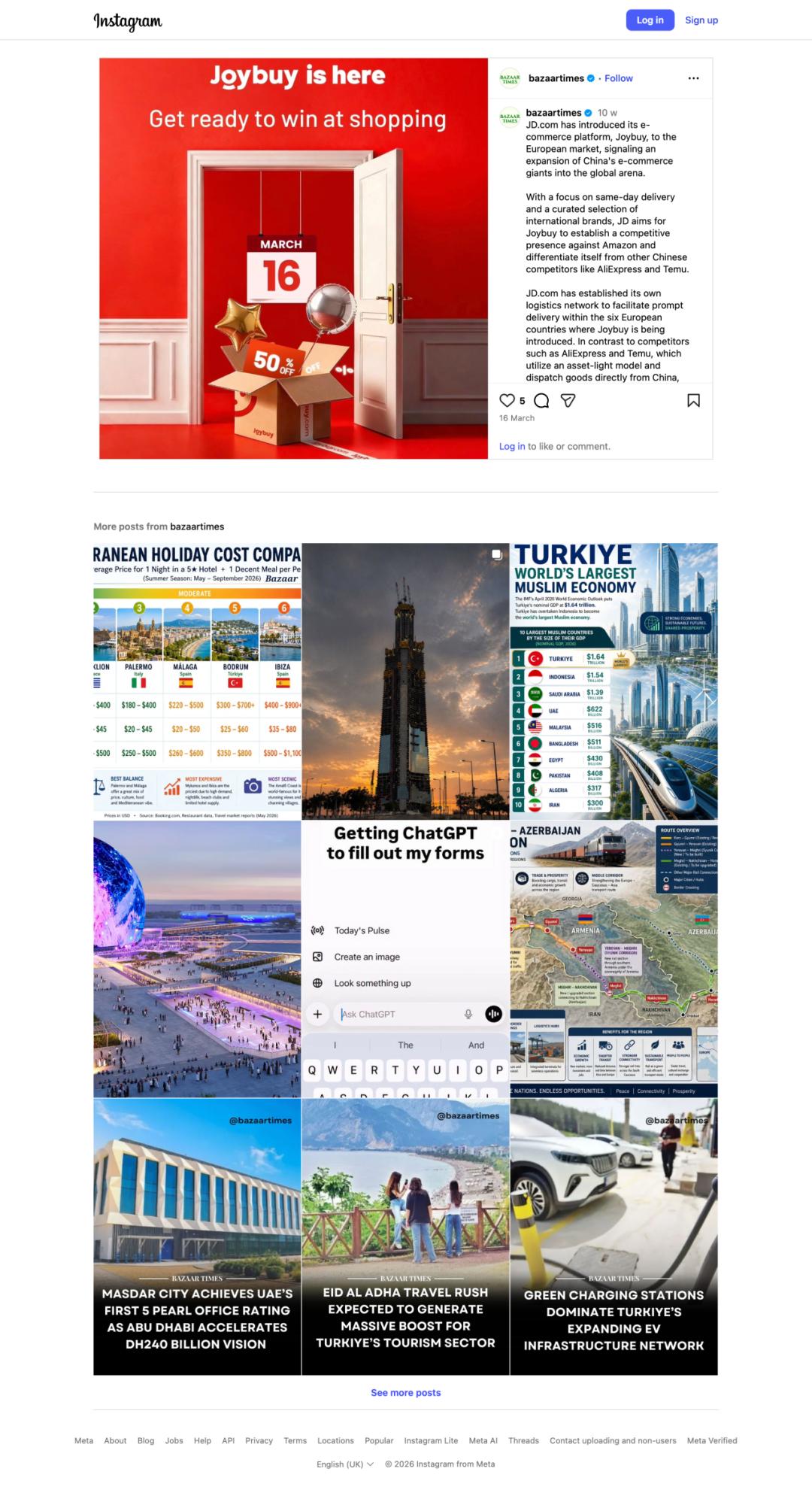Bookmark the Joybuy post
This screenshot has height=1511, width=812.
tap(693, 400)
